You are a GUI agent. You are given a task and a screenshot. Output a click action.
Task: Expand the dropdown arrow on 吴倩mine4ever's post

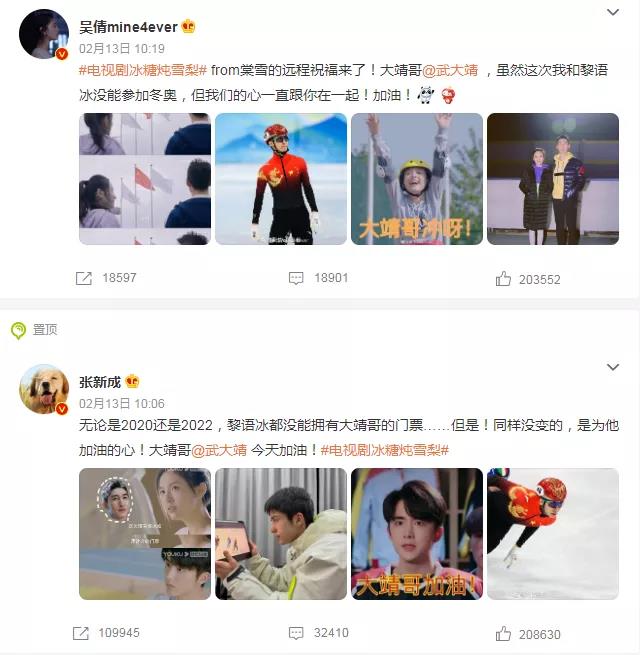[613, 14]
